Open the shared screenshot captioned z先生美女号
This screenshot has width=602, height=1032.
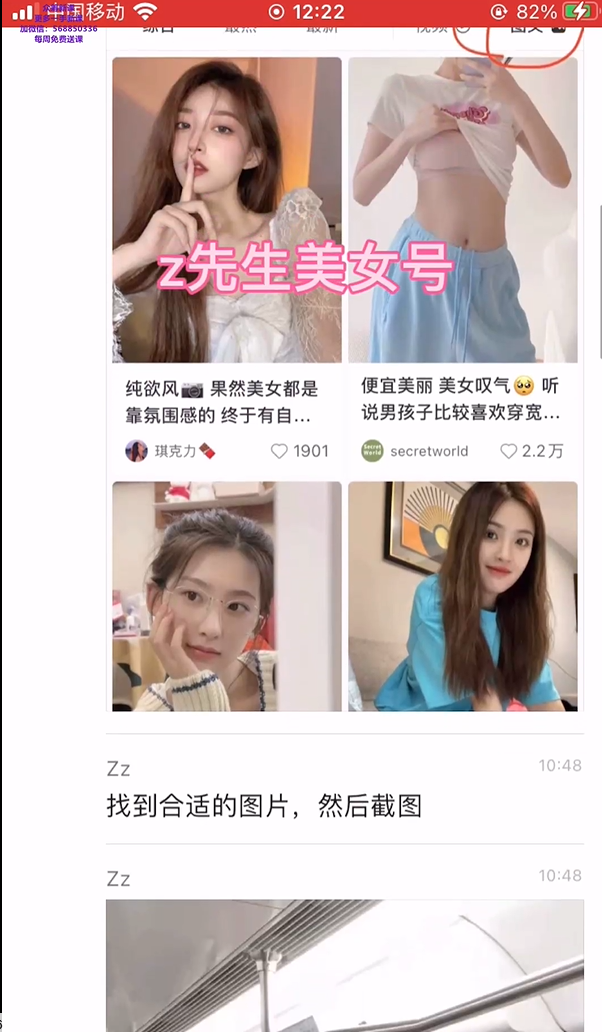click(344, 380)
